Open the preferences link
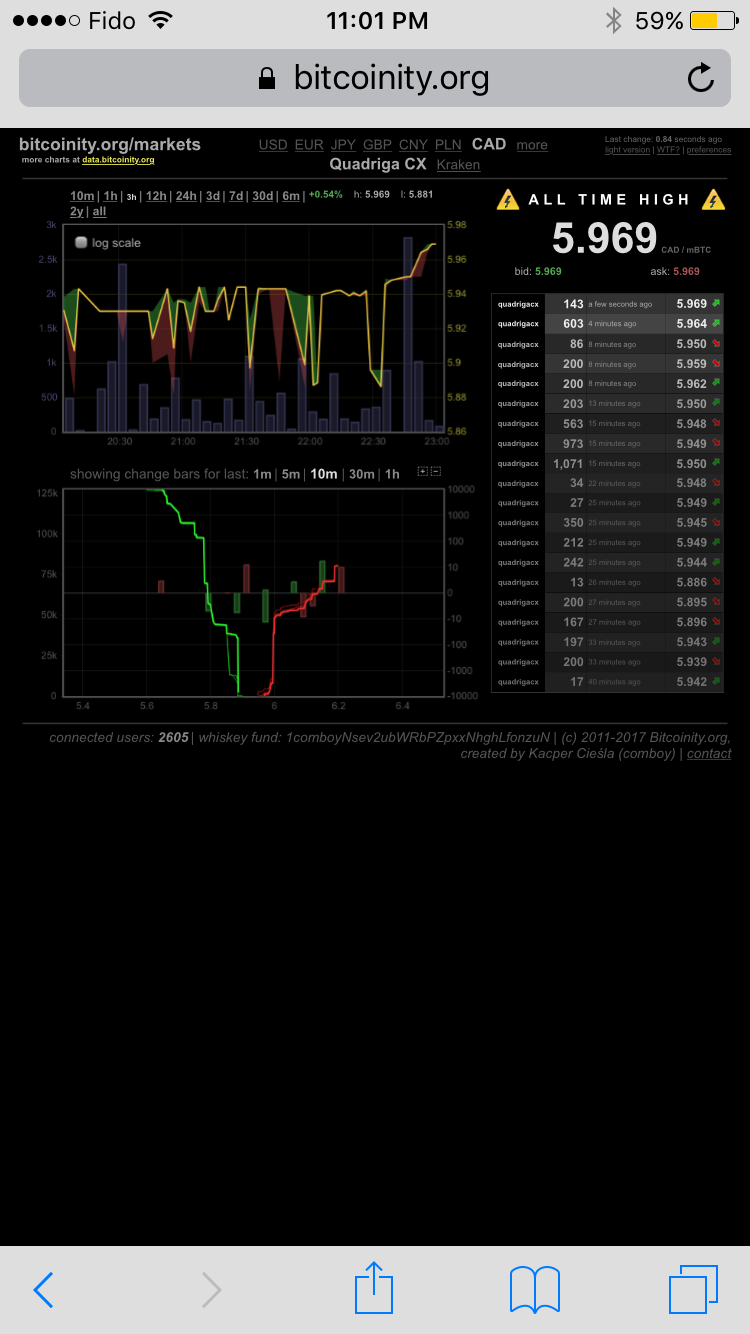750x1334 pixels. 708,150
